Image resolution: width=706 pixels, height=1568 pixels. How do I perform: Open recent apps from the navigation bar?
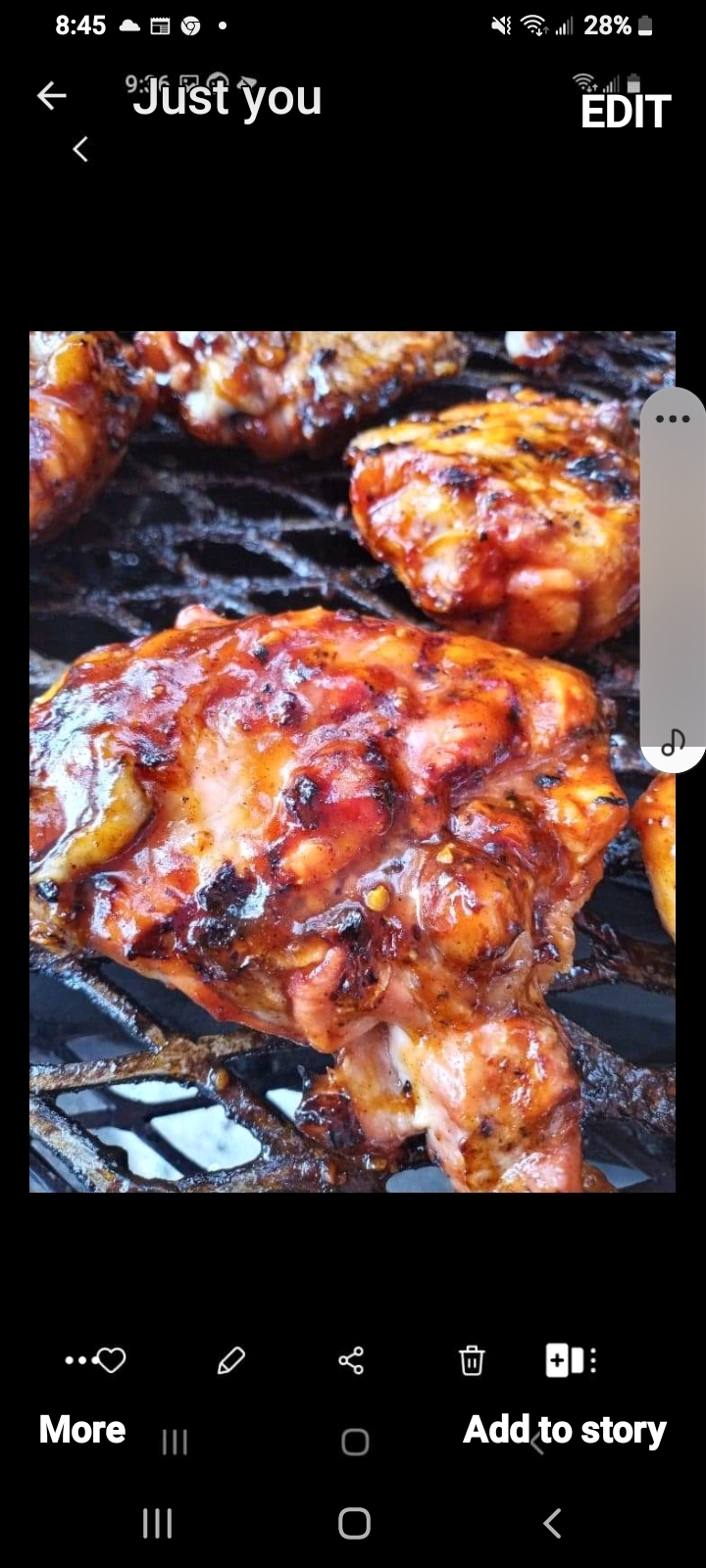(157, 1523)
